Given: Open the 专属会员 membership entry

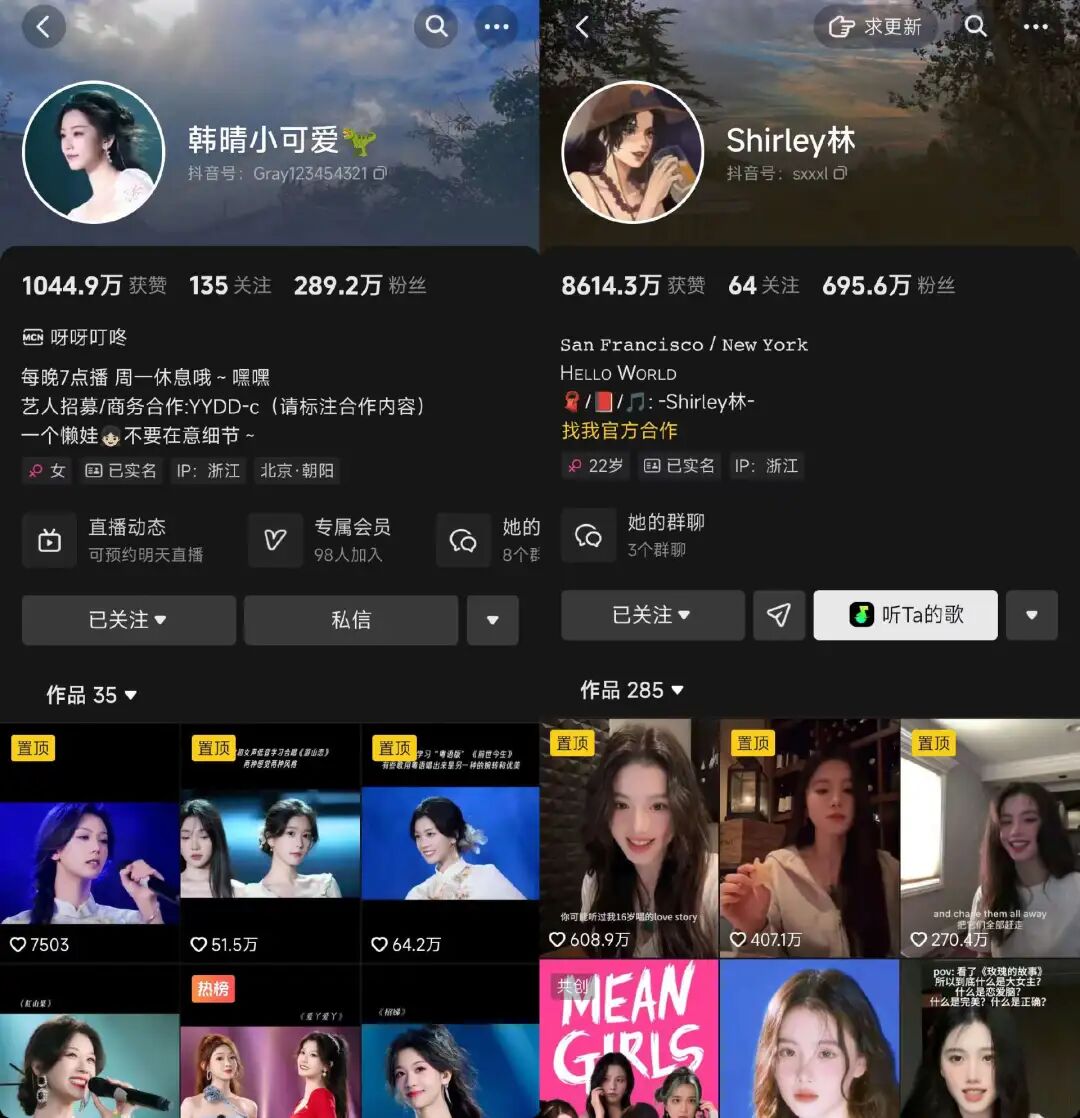Looking at the screenshot, I should [330, 539].
